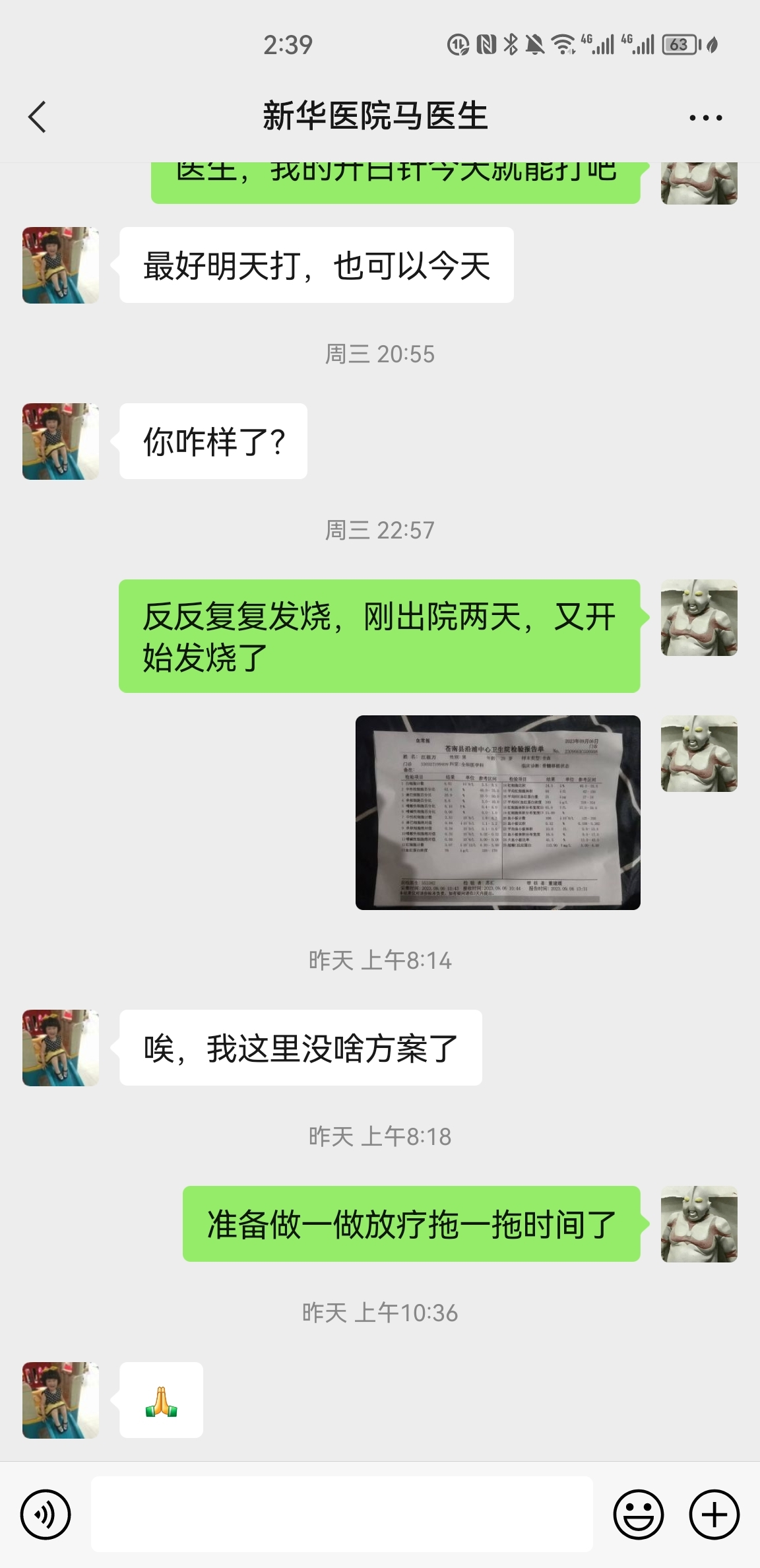View the doctor's avatar beside 你咋样了?
760x1568 pixels.
pyautogui.click(x=61, y=441)
